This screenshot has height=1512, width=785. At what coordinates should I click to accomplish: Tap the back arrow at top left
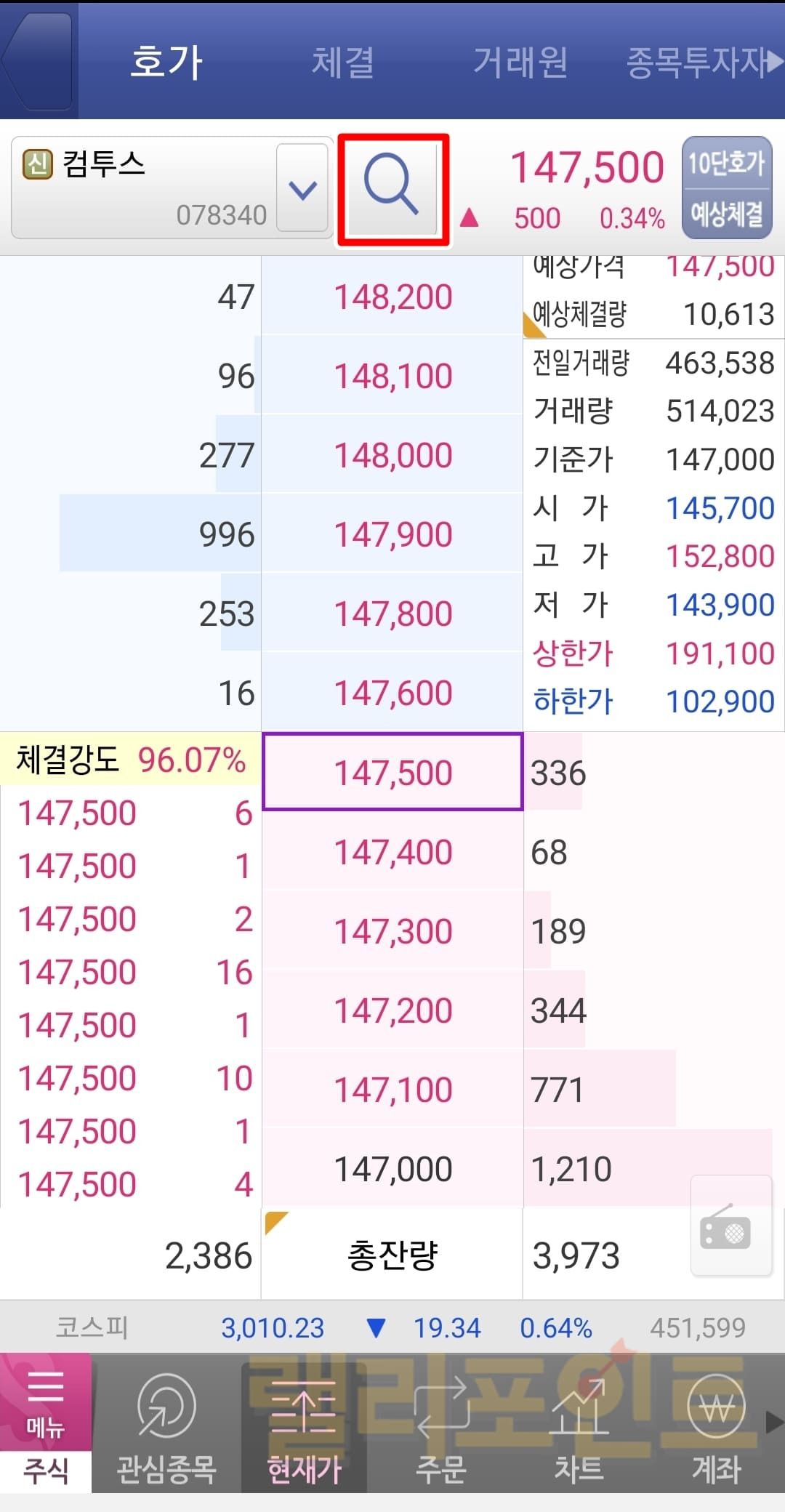(x=36, y=61)
